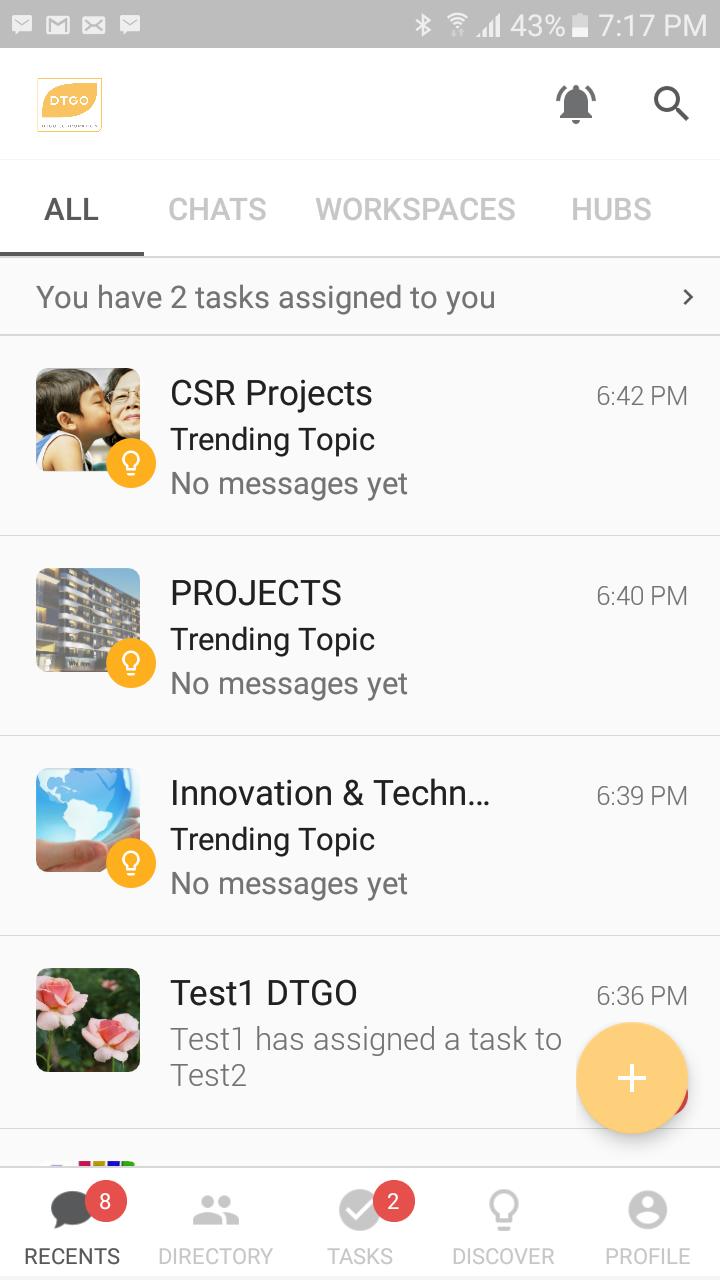The width and height of the screenshot is (720, 1280).
Task: Open the notifications bell
Action: pyautogui.click(x=575, y=104)
